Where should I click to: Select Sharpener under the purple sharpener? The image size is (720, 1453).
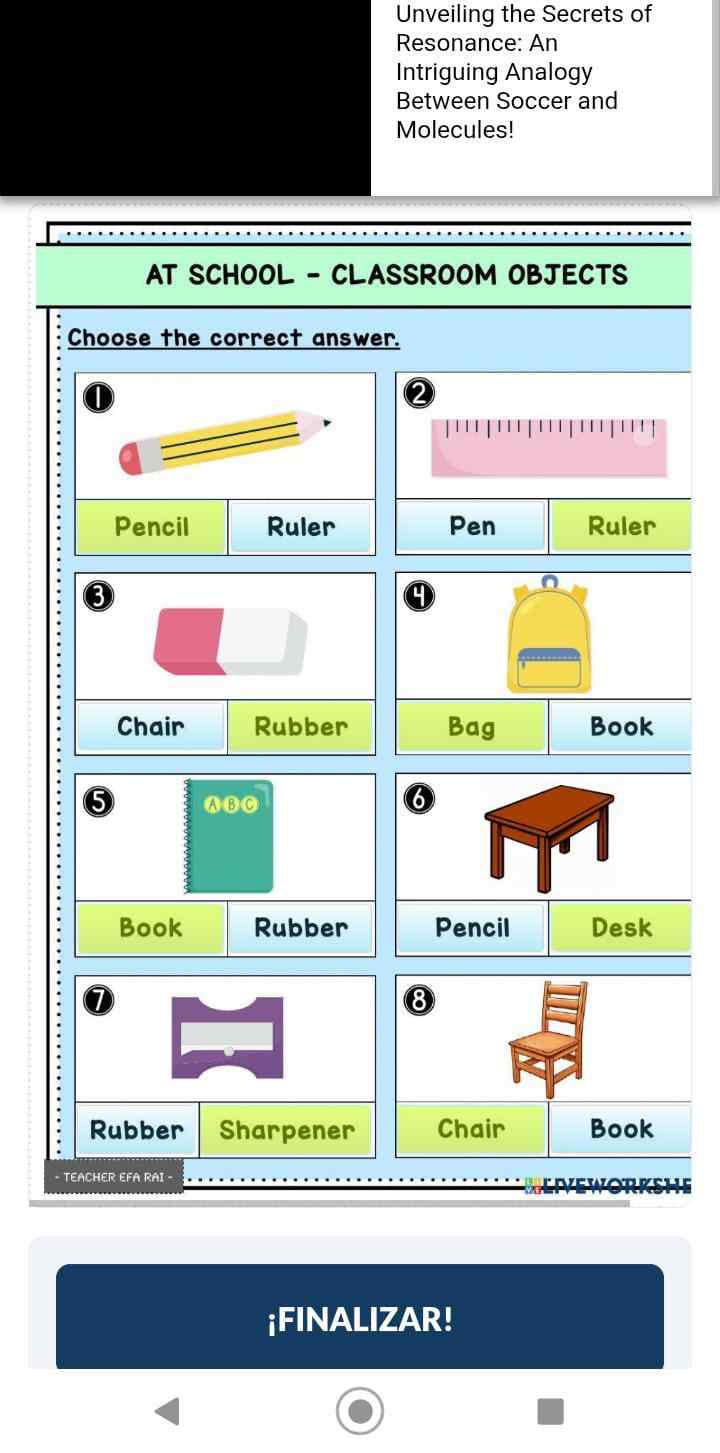tap(287, 1130)
